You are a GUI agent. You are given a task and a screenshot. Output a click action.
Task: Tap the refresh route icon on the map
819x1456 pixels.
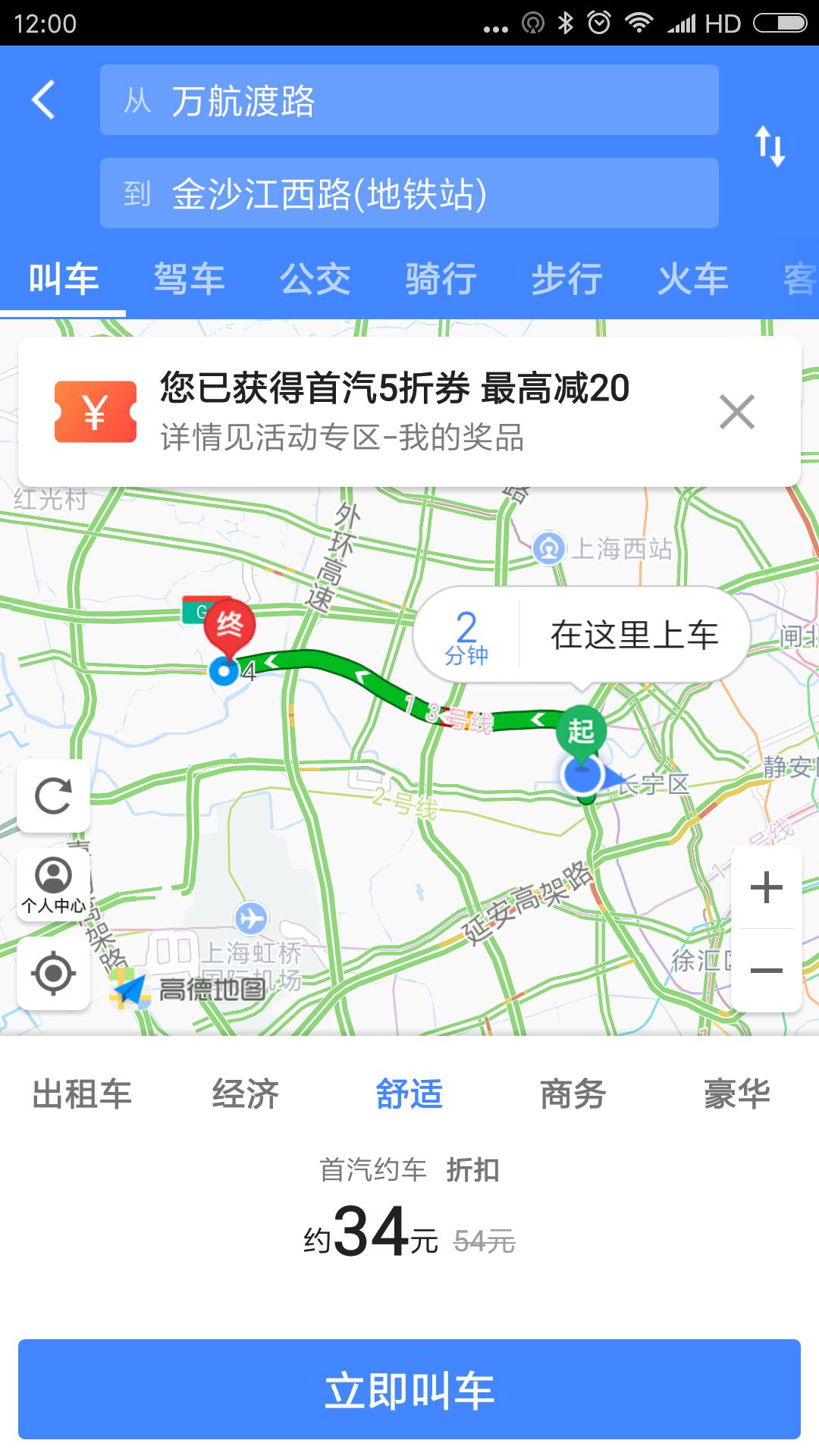pyautogui.click(x=53, y=795)
